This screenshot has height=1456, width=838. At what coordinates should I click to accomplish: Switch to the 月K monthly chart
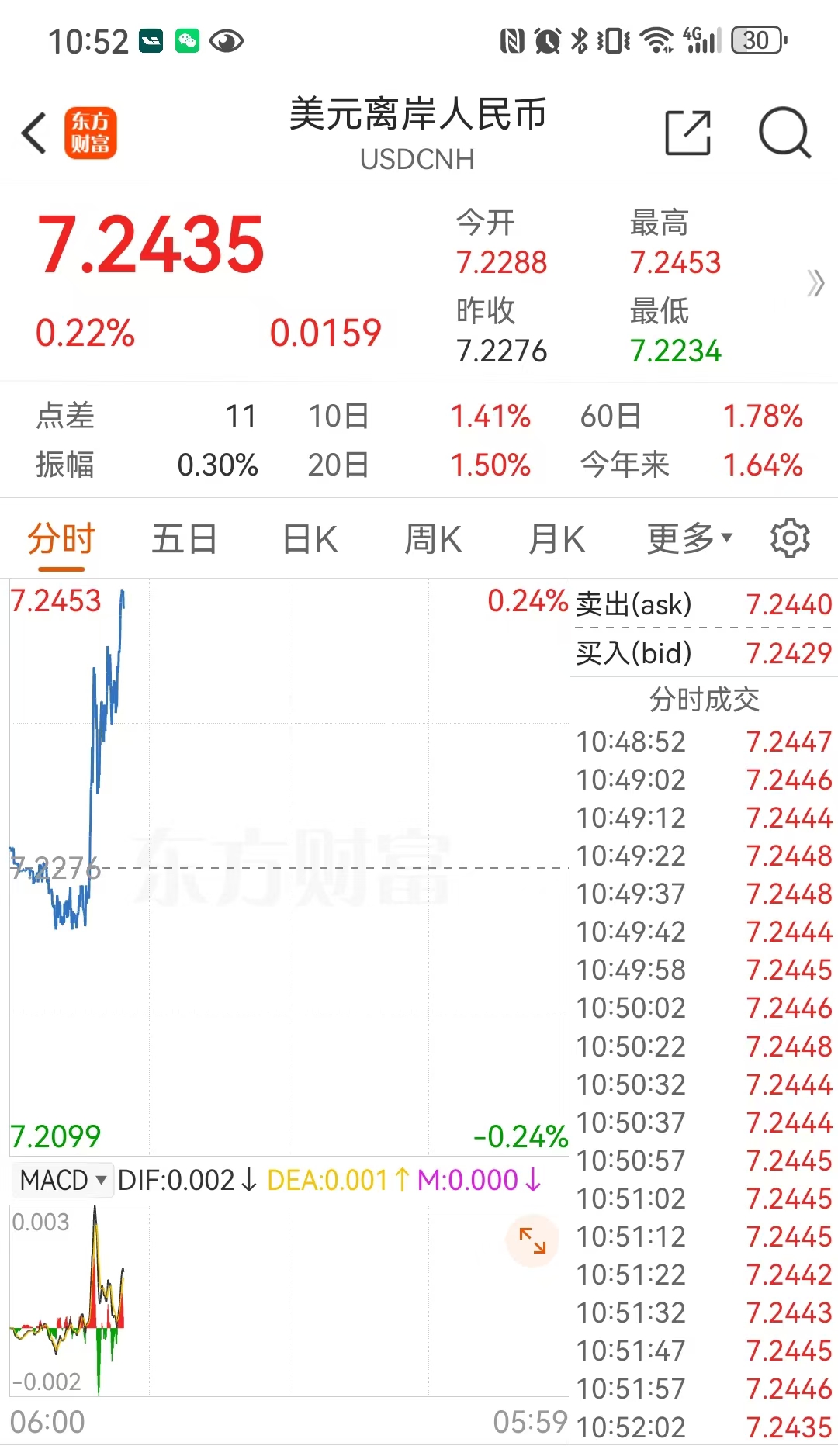click(556, 538)
